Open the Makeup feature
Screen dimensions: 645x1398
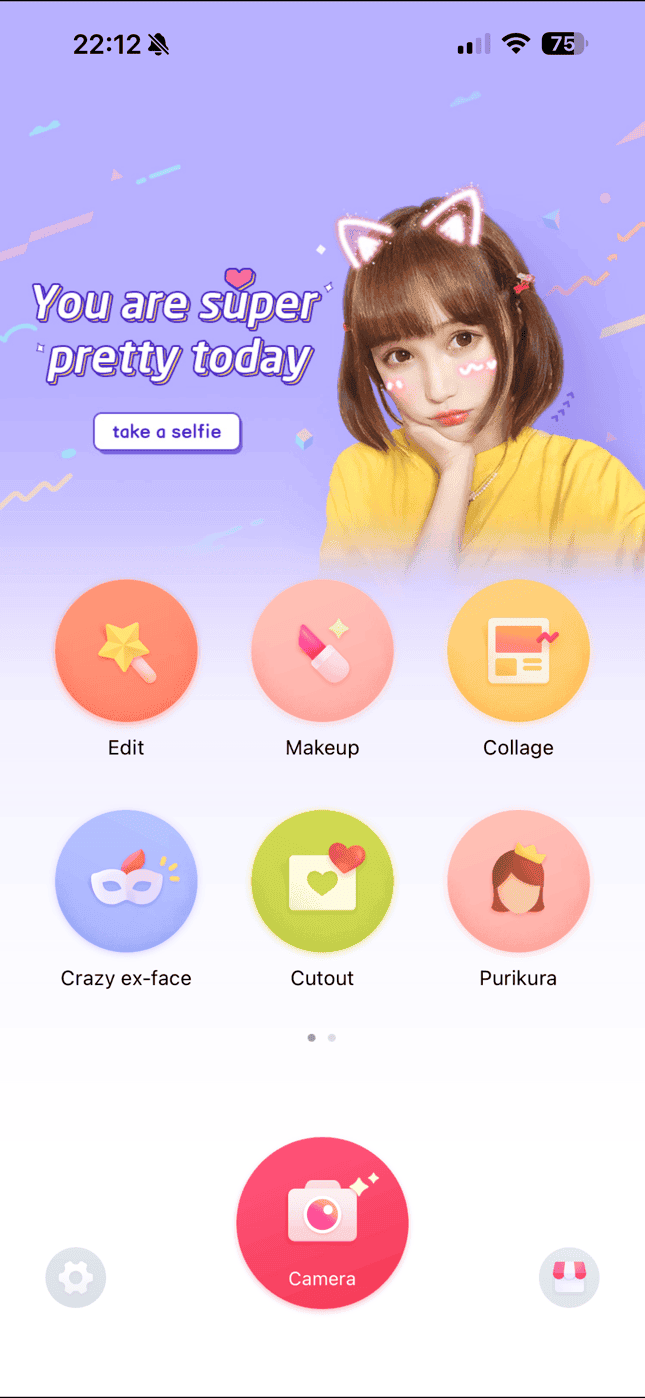click(x=322, y=651)
